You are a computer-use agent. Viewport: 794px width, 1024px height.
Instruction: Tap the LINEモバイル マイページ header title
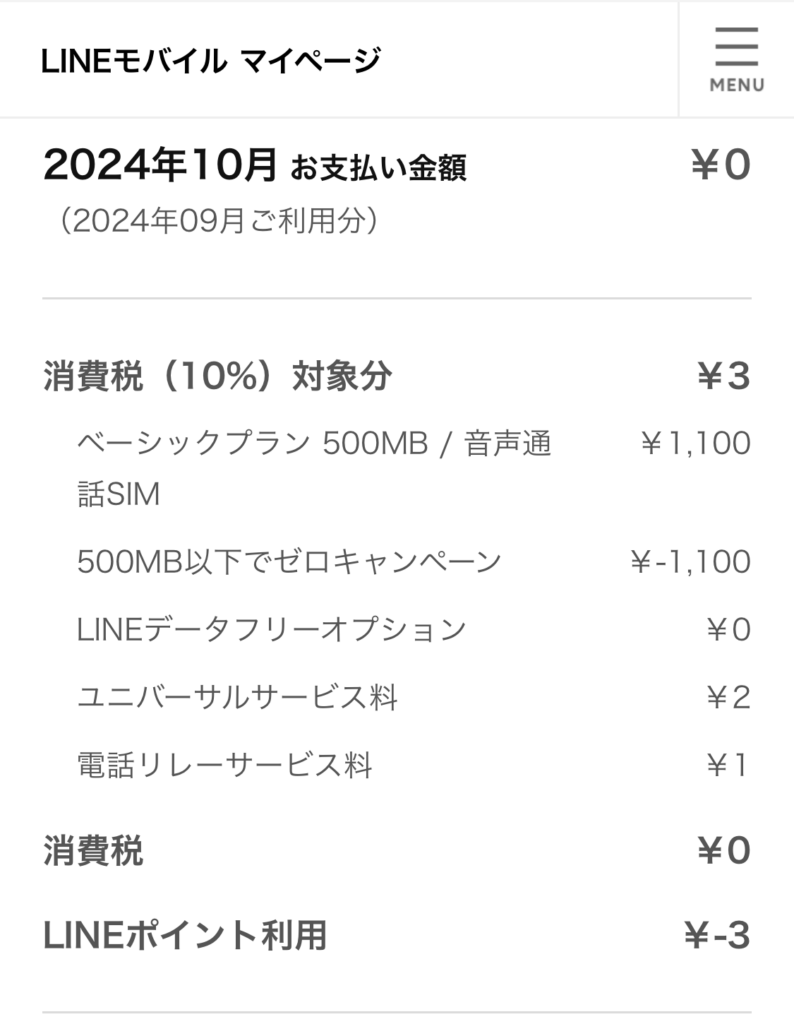[x=211, y=61]
